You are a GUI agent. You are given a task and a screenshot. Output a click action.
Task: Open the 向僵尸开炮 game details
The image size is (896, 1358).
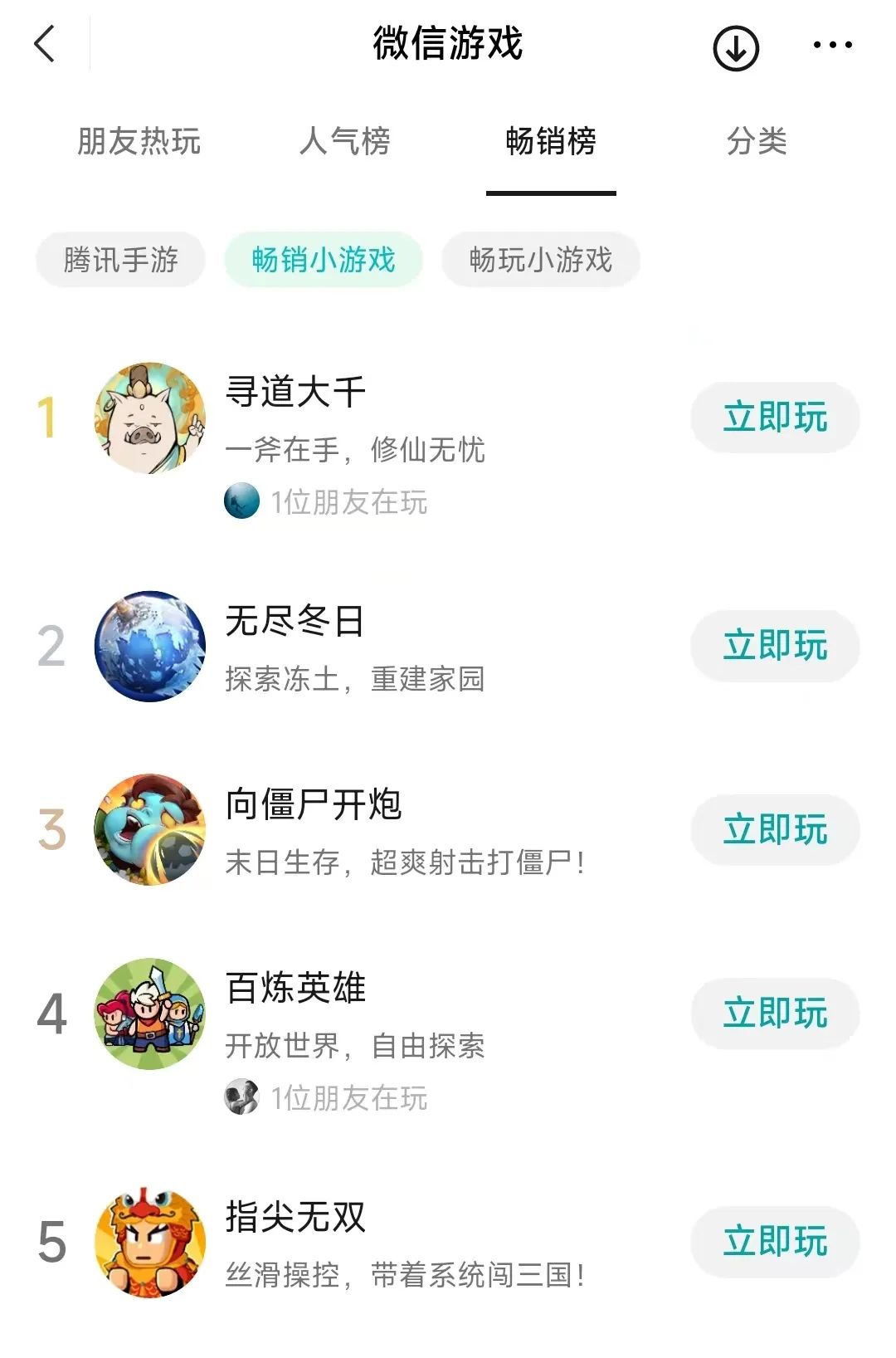point(314,805)
